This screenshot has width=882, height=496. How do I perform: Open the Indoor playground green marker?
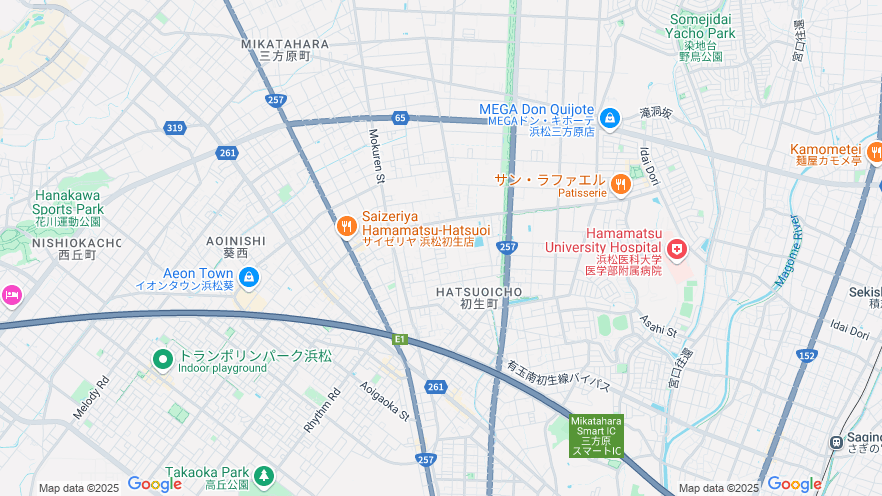[162, 358]
